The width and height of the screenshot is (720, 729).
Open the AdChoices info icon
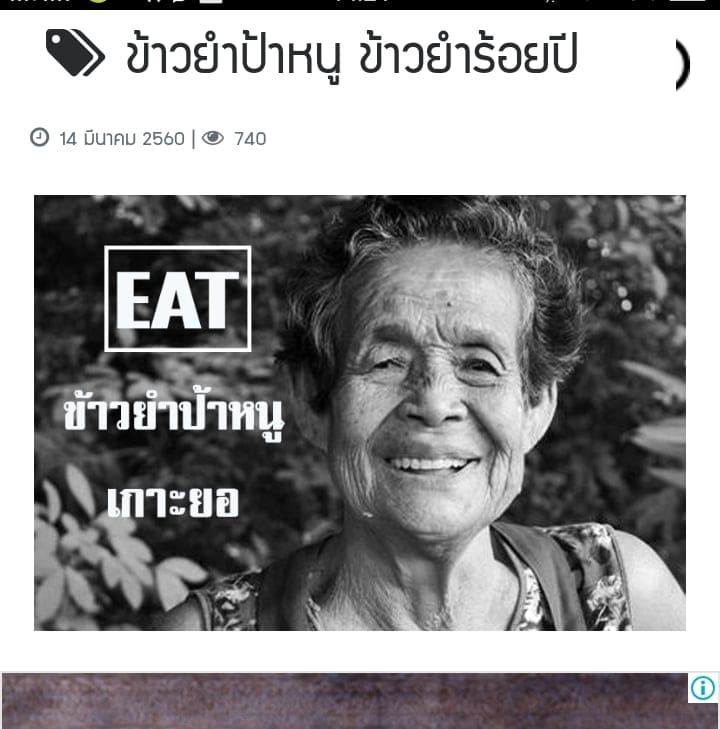pos(703,688)
